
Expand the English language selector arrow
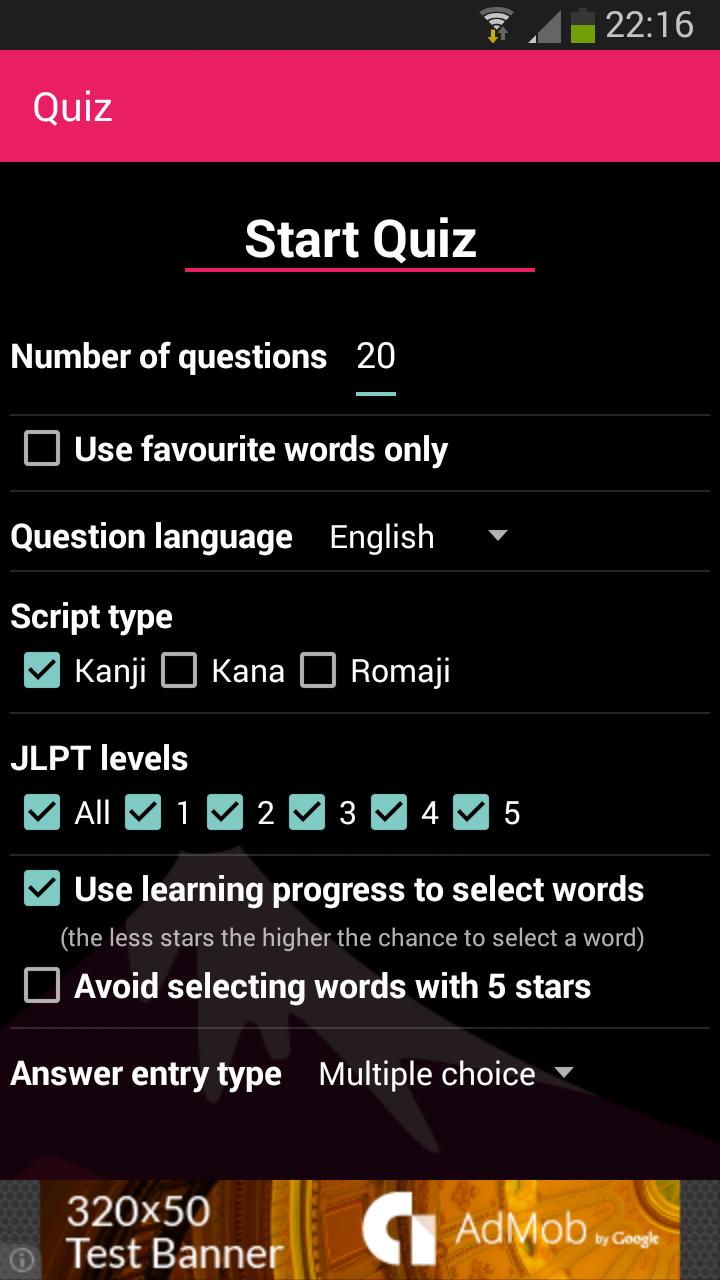pyautogui.click(x=497, y=537)
